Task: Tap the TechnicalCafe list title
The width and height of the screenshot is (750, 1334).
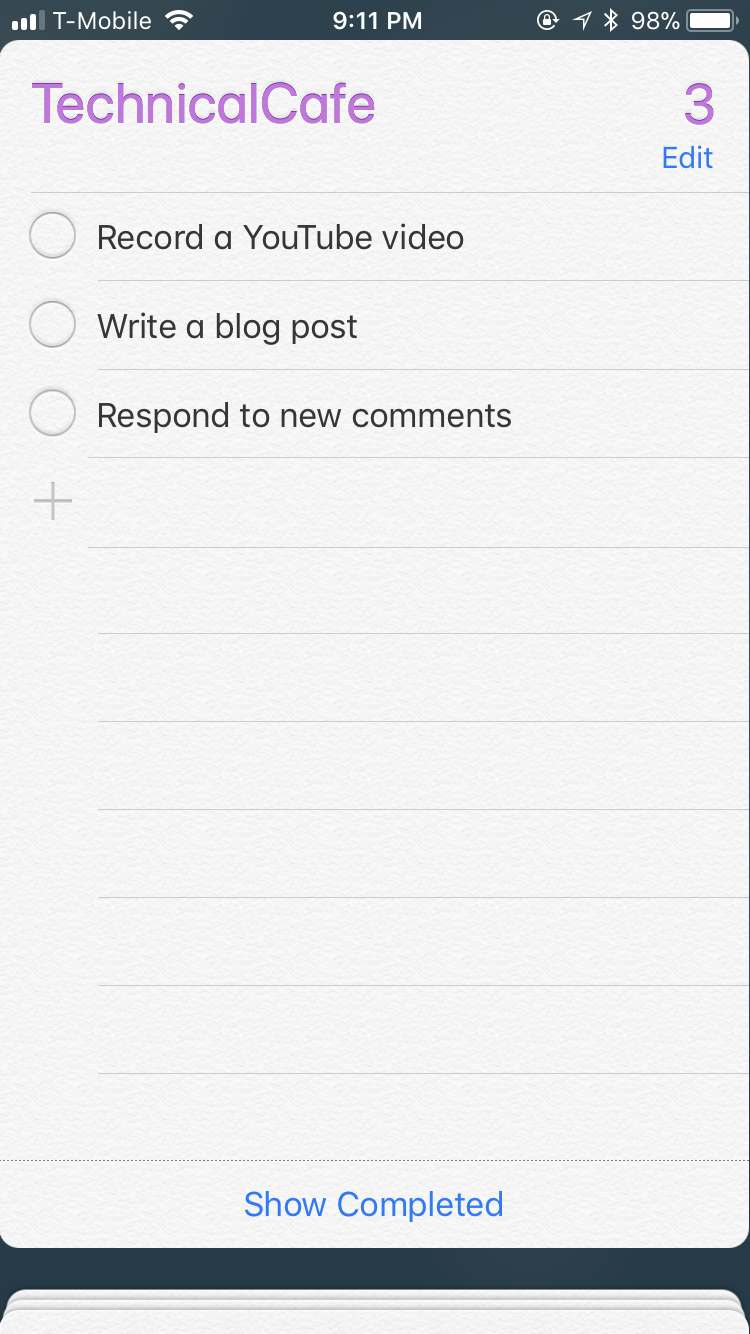Action: click(204, 104)
